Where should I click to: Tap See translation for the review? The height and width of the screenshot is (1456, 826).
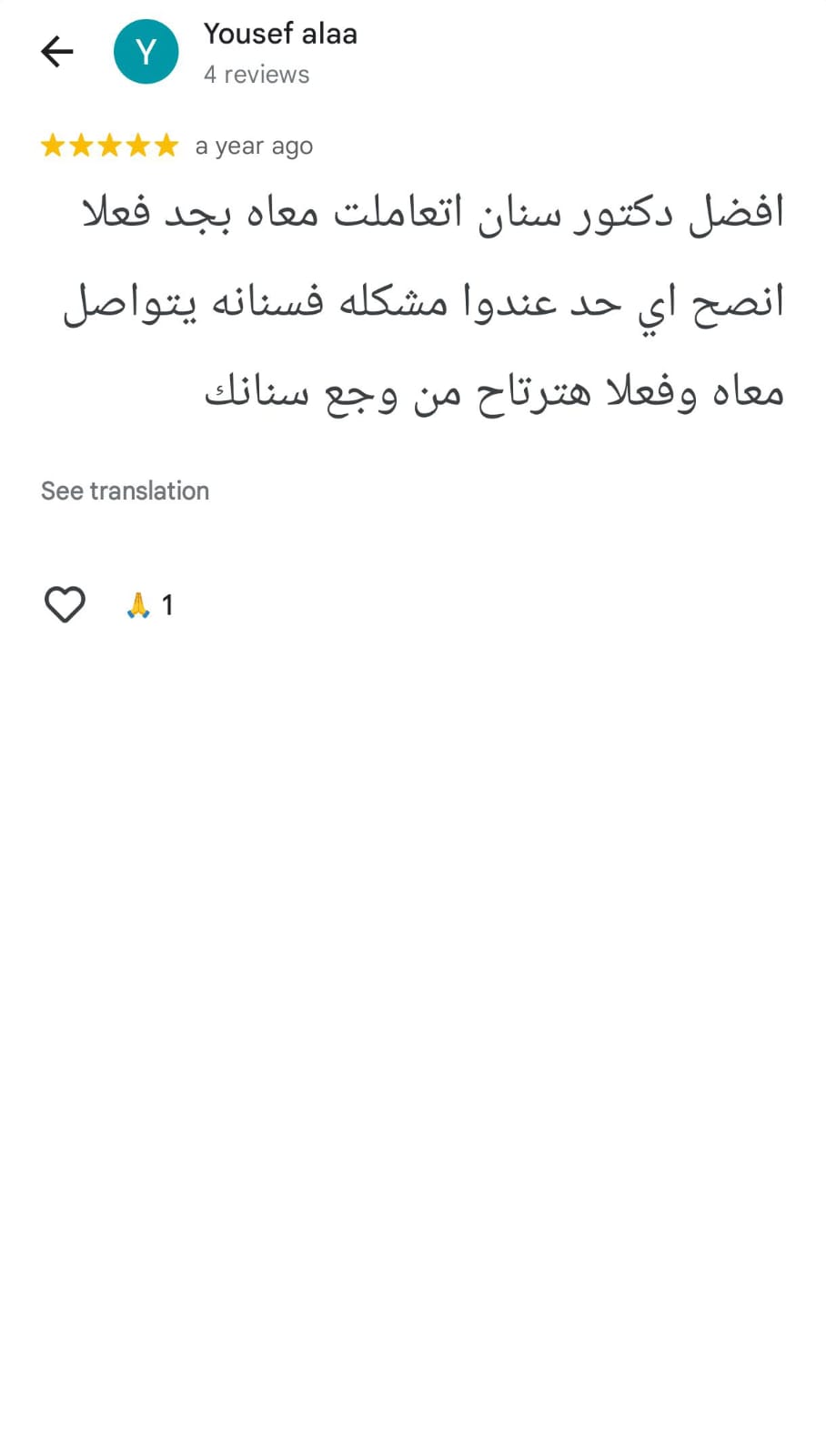125,490
